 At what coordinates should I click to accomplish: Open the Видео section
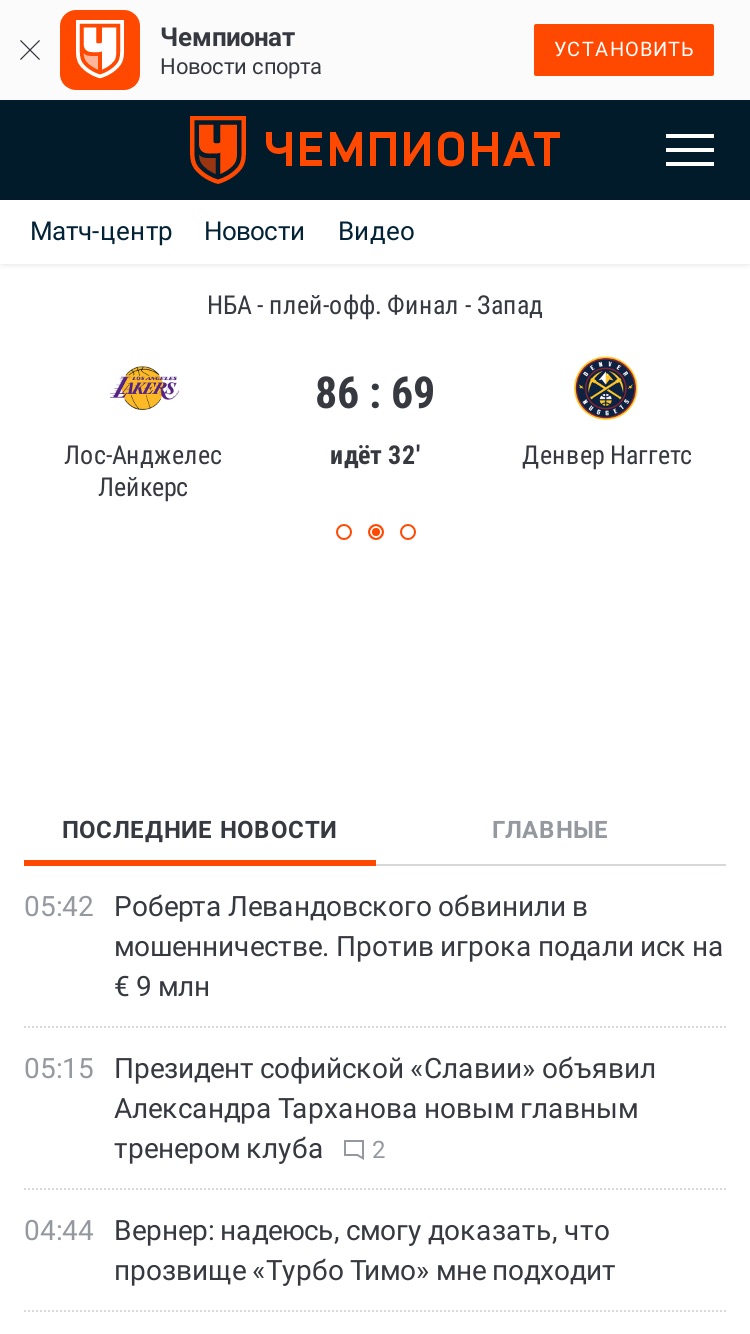pyautogui.click(x=376, y=232)
